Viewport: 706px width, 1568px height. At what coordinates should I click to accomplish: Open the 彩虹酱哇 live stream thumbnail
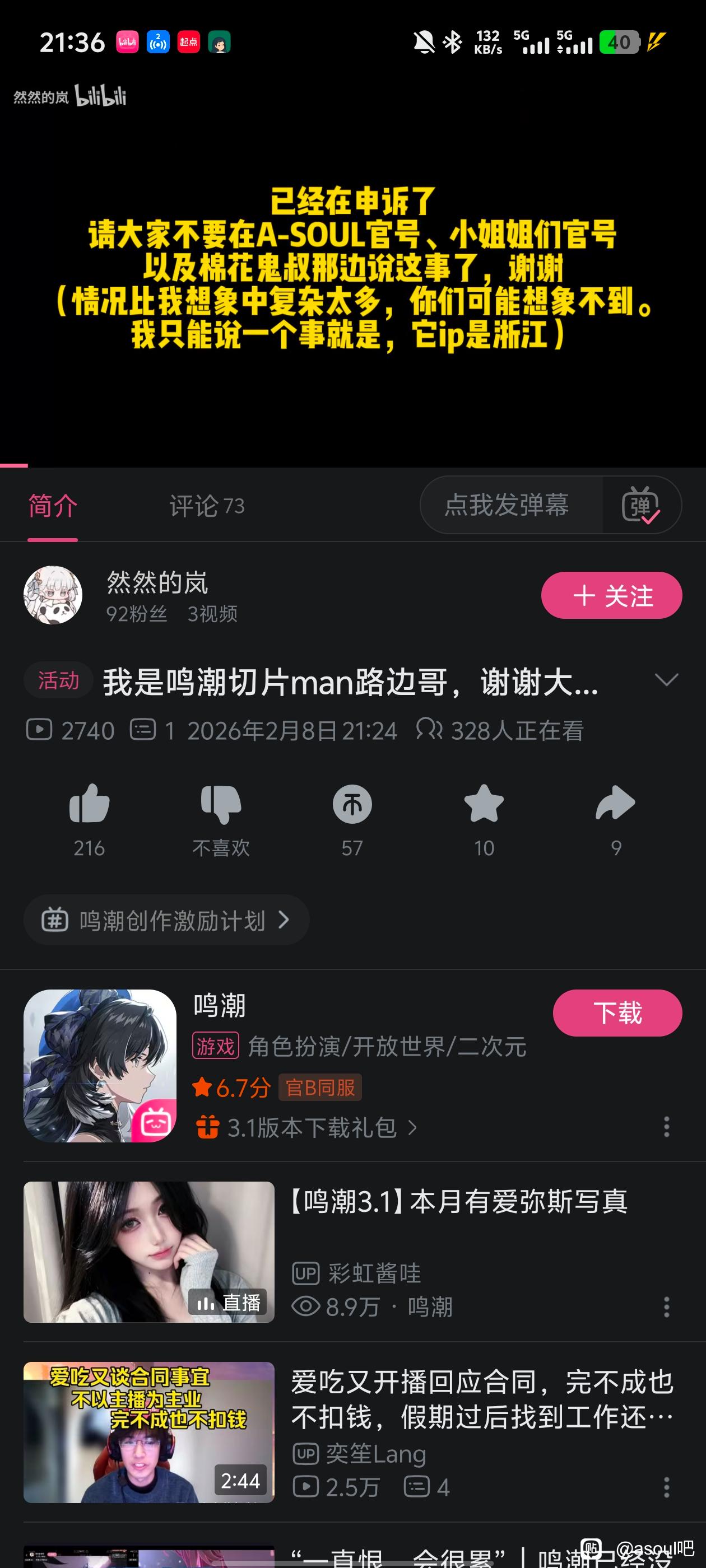148,1252
